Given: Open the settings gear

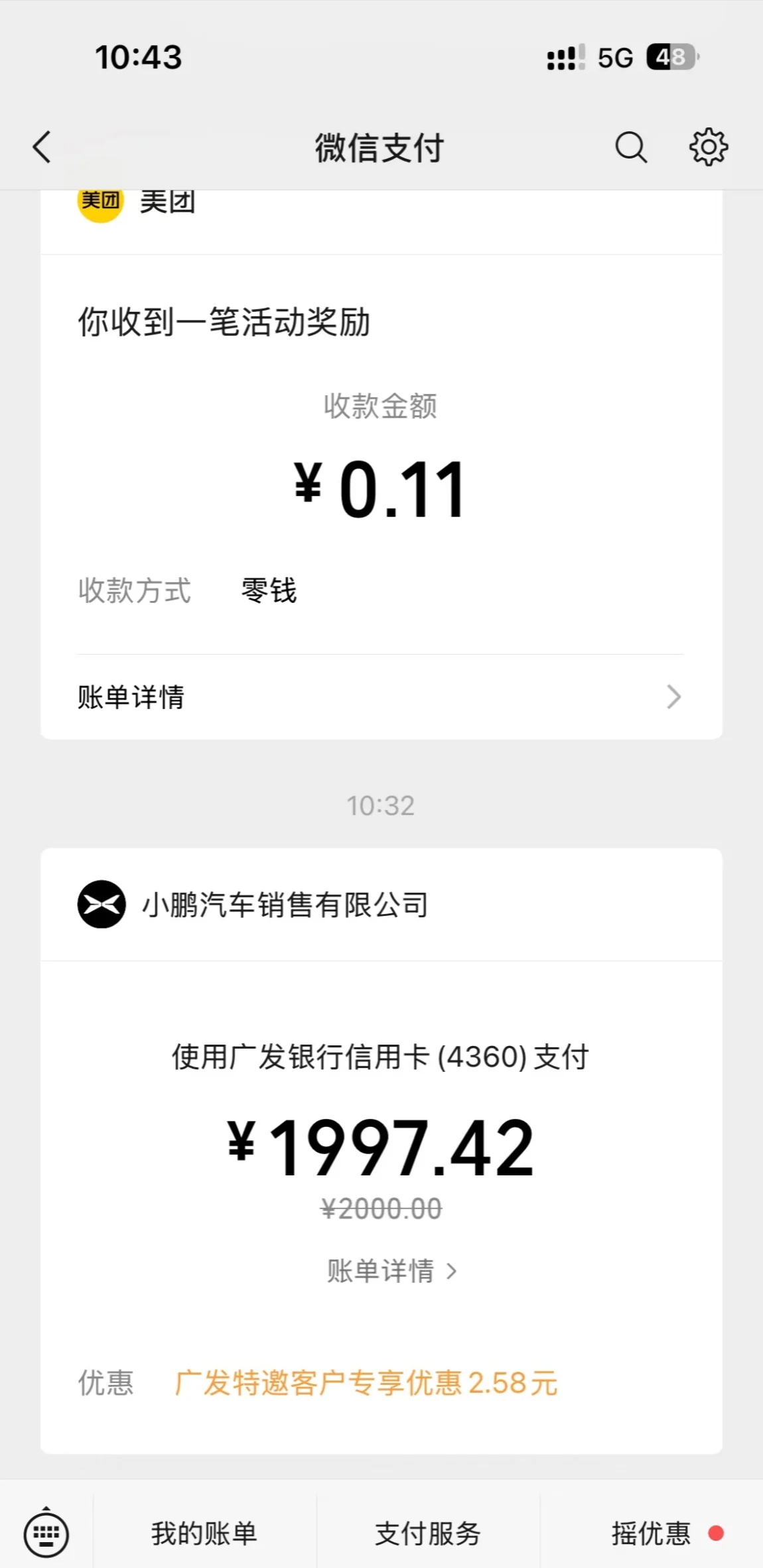Looking at the screenshot, I should (708, 147).
